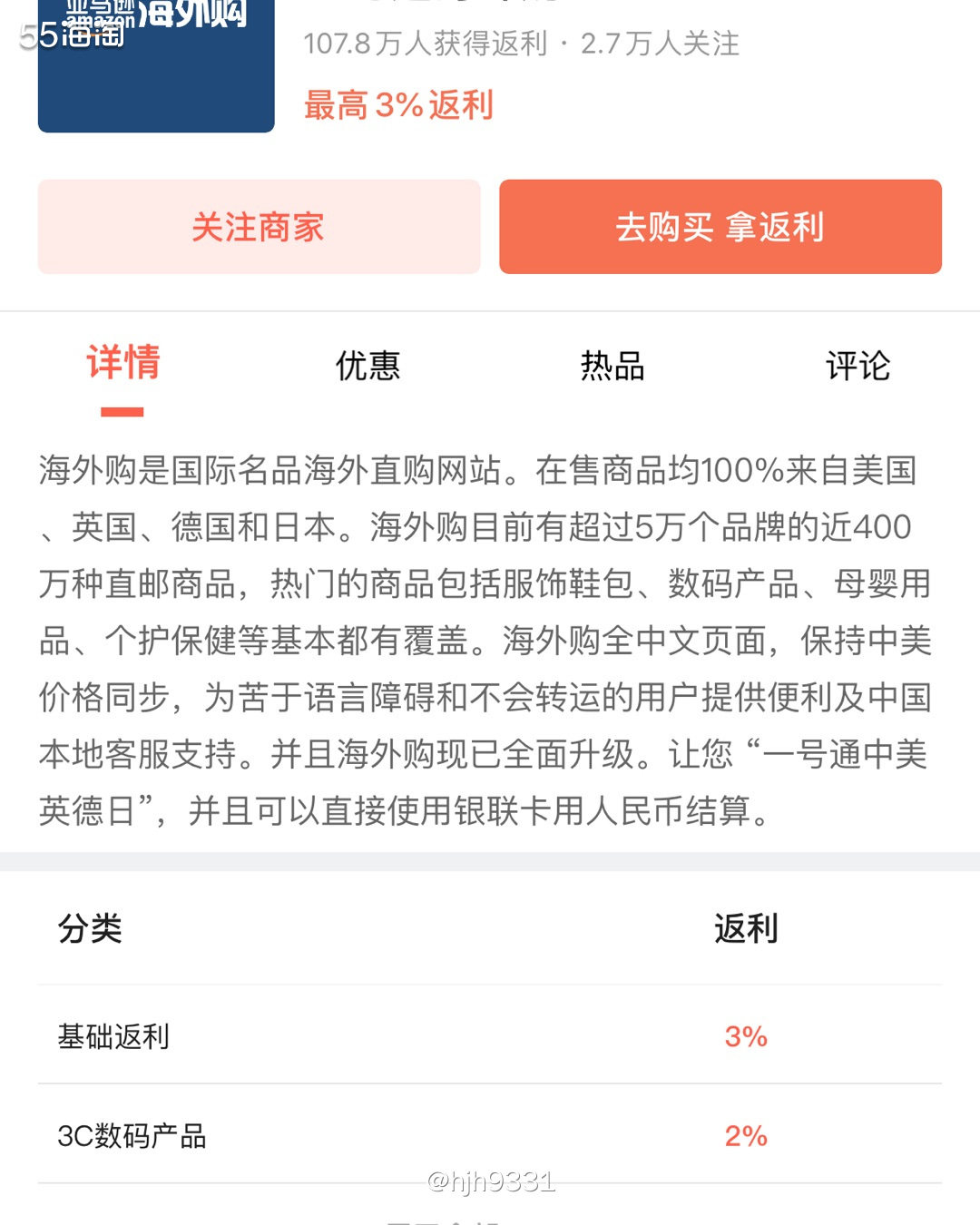Screen dimensions: 980x1225
Task: Click the 返利 table column header
Action: point(746,930)
